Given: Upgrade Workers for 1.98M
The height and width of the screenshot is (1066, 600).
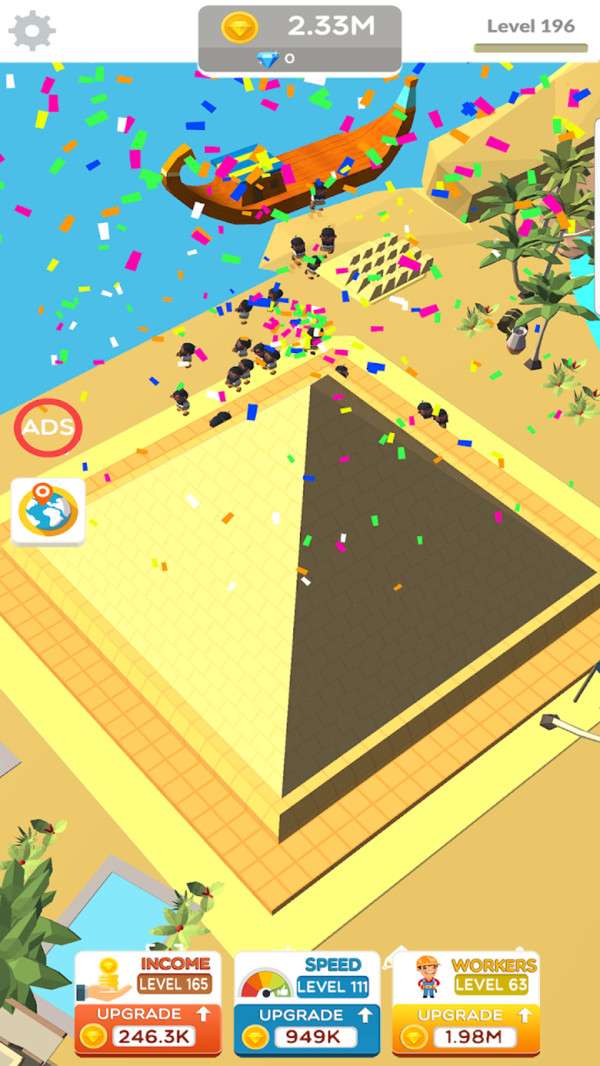Looking at the screenshot, I should pyautogui.click(x=466, y=1029).
